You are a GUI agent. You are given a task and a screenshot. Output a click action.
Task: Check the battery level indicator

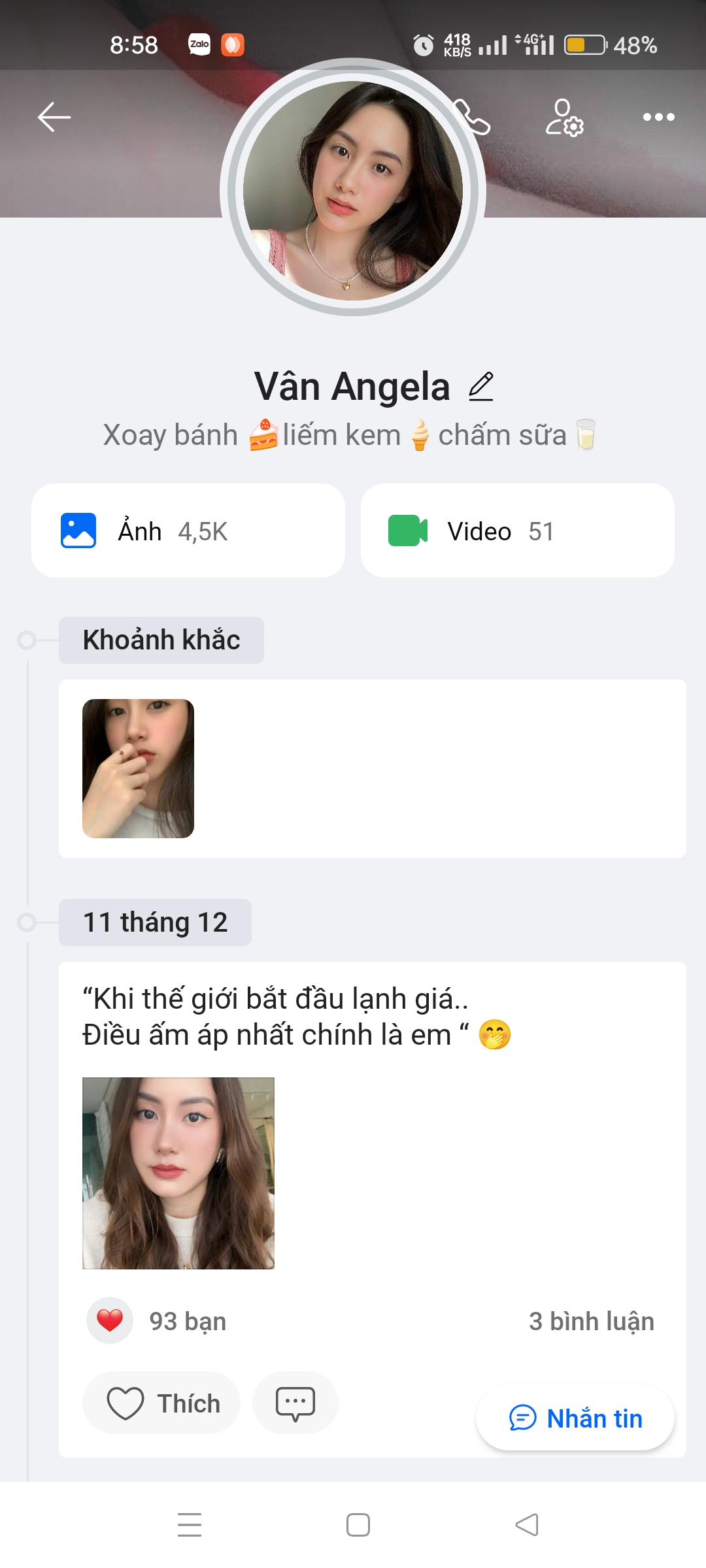point(585,44)
